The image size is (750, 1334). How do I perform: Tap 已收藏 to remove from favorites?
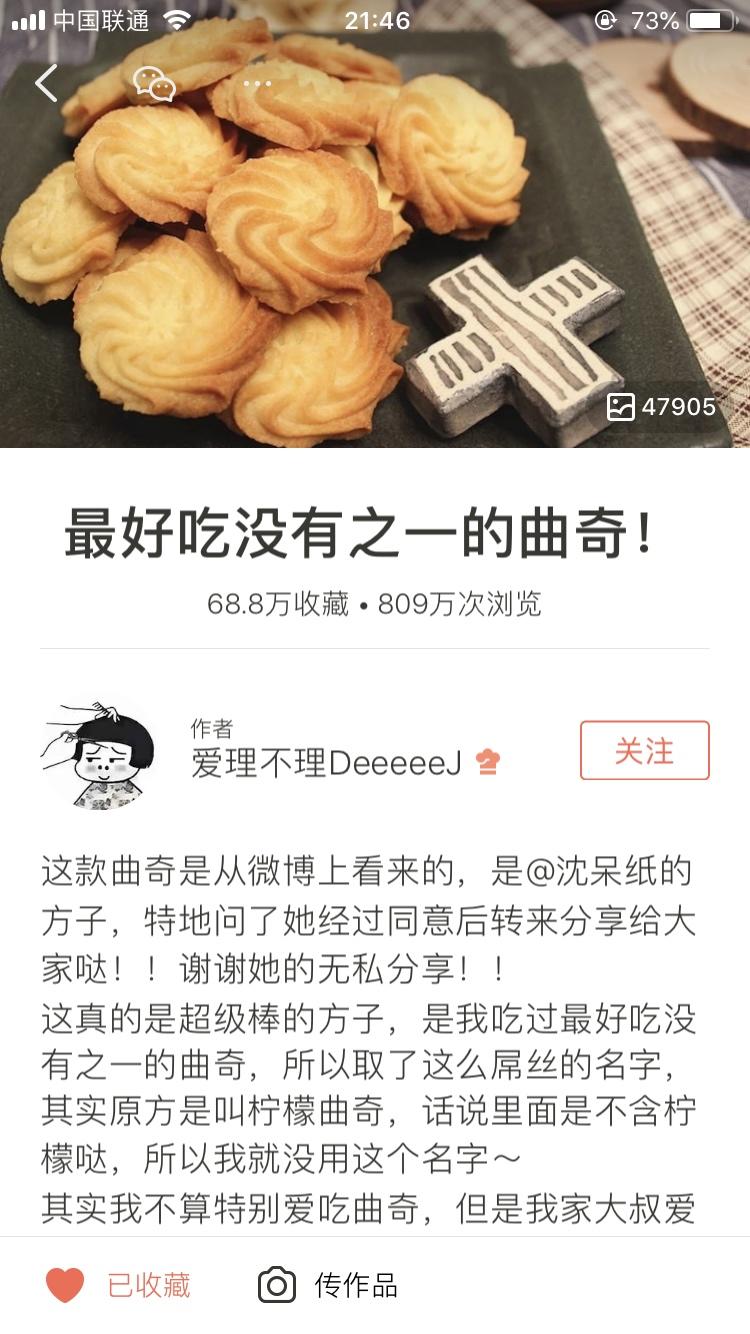coord(119,1285)
